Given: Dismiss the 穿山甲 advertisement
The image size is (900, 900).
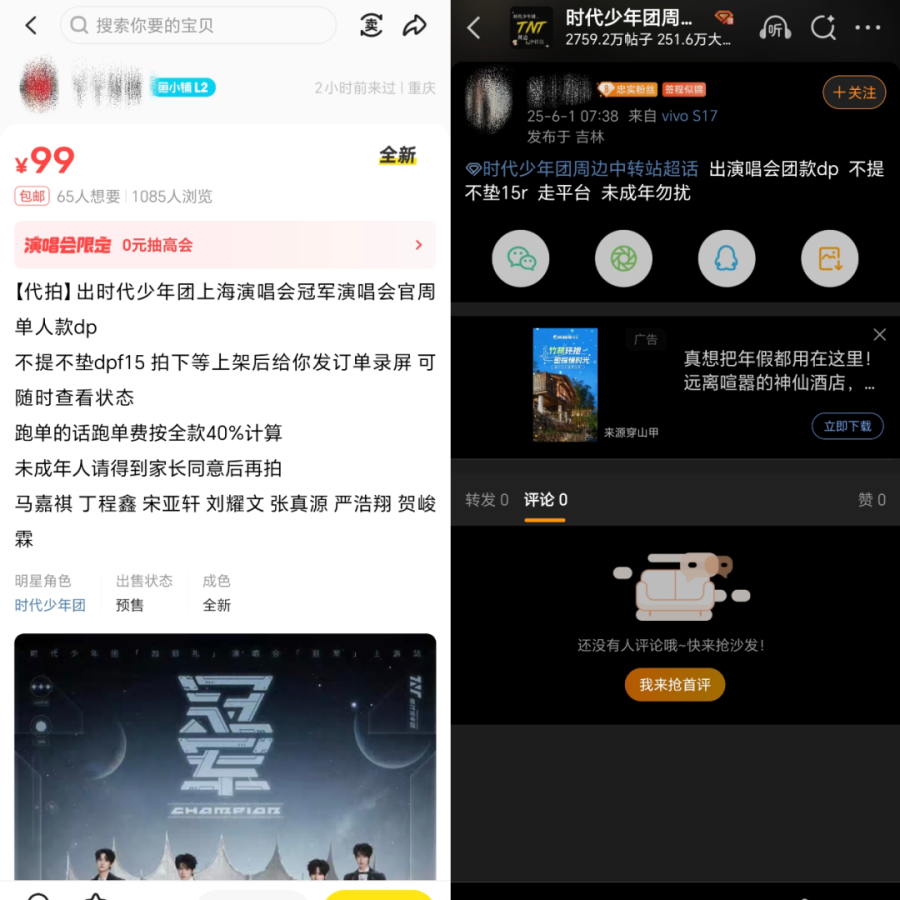Looking at the screenshot, I should point(879,335).
